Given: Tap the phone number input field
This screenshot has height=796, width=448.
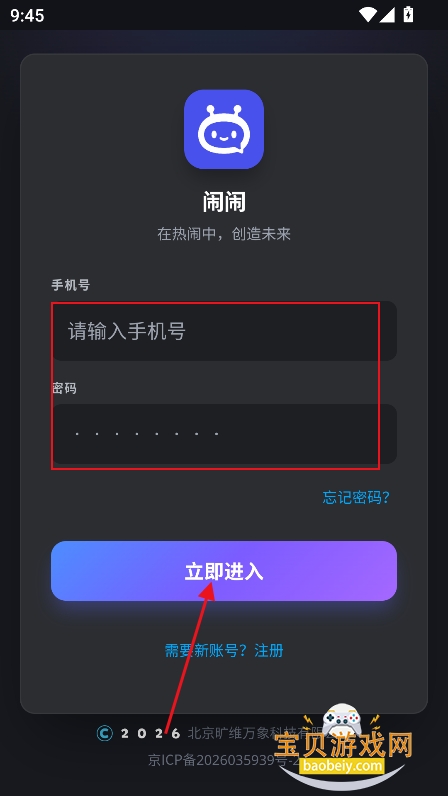Looking at the screenshot, I should [224, 331].
